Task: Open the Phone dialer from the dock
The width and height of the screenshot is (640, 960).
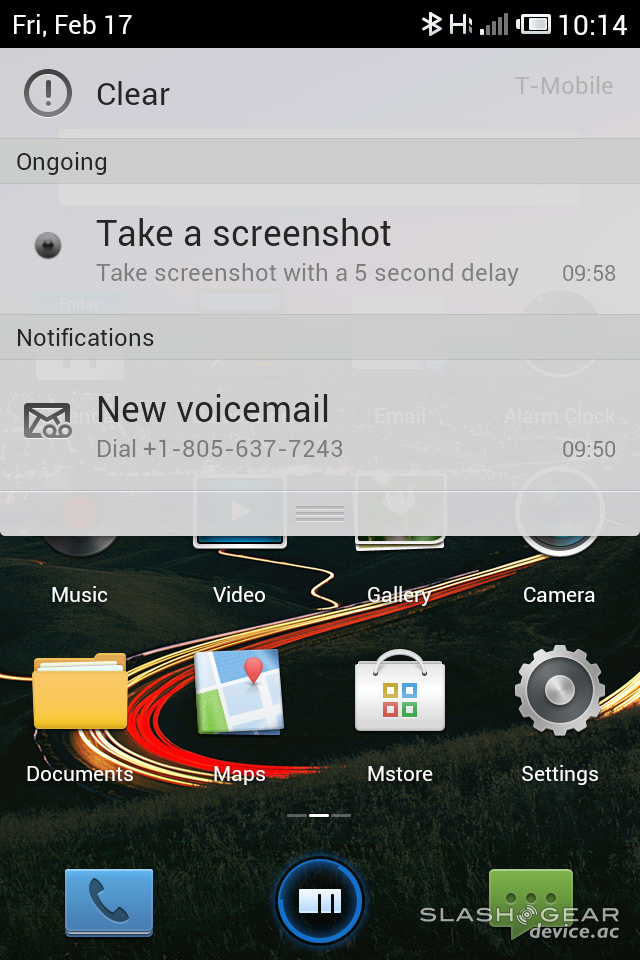Action: [109, 902]
